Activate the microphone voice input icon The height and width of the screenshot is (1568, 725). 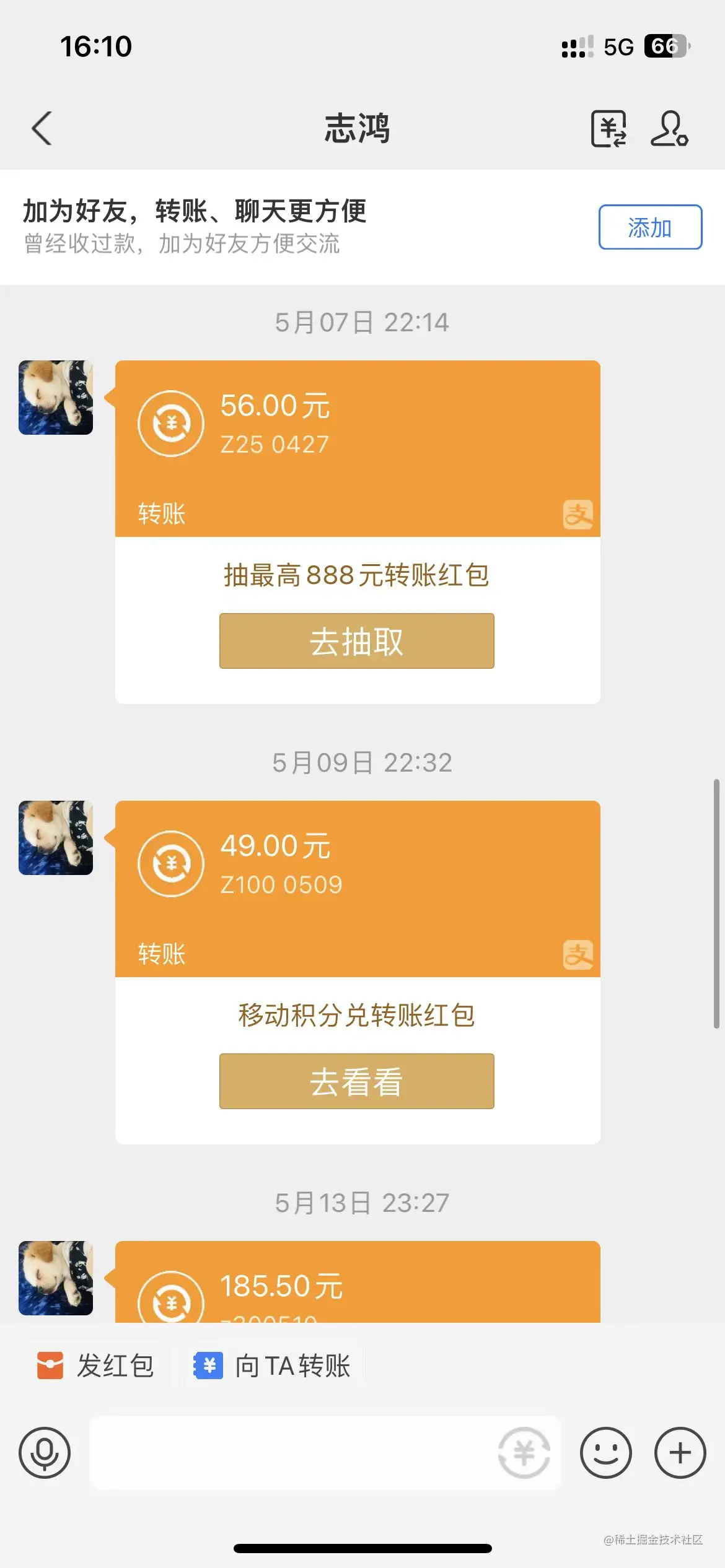coord(43,1452)
